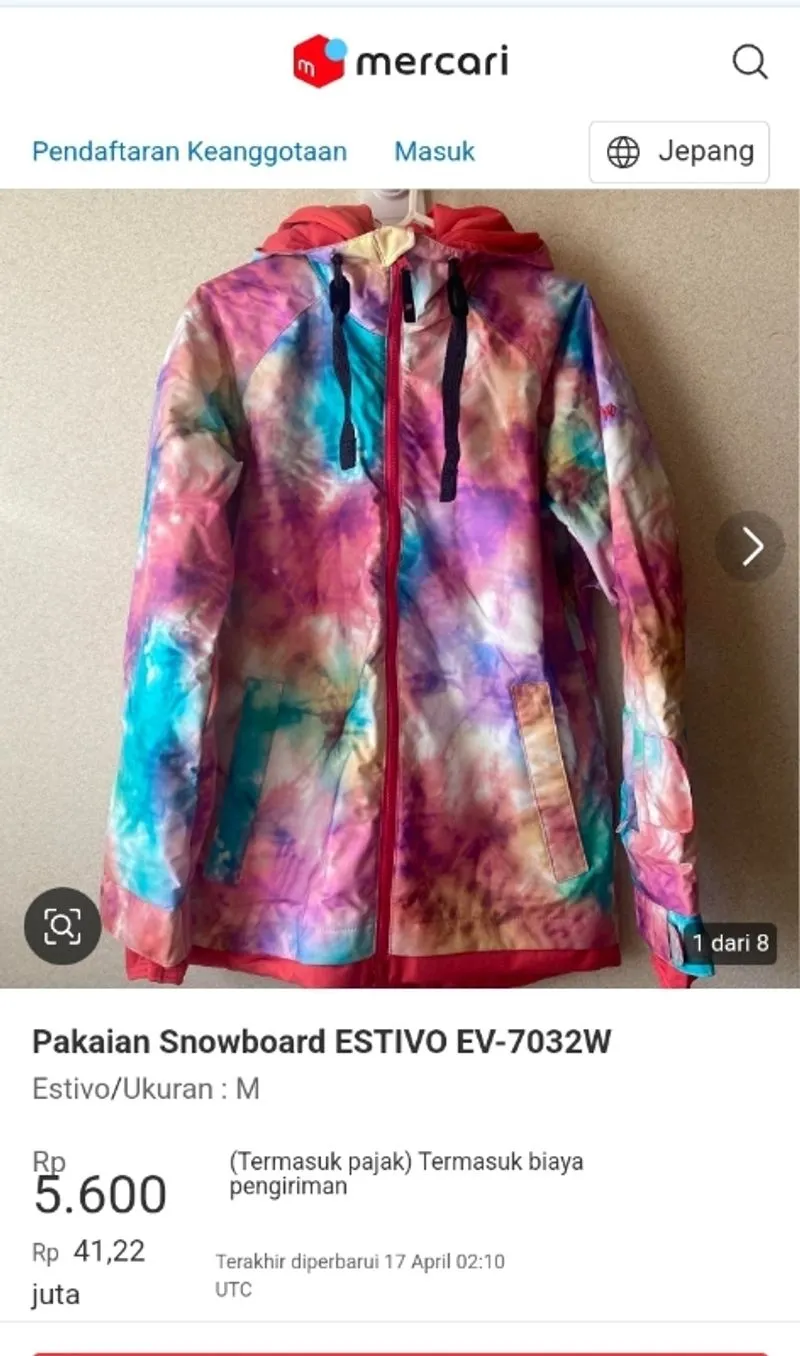Go to Mercari home via logo
The image size is (800, 1356).
(400, 61)
